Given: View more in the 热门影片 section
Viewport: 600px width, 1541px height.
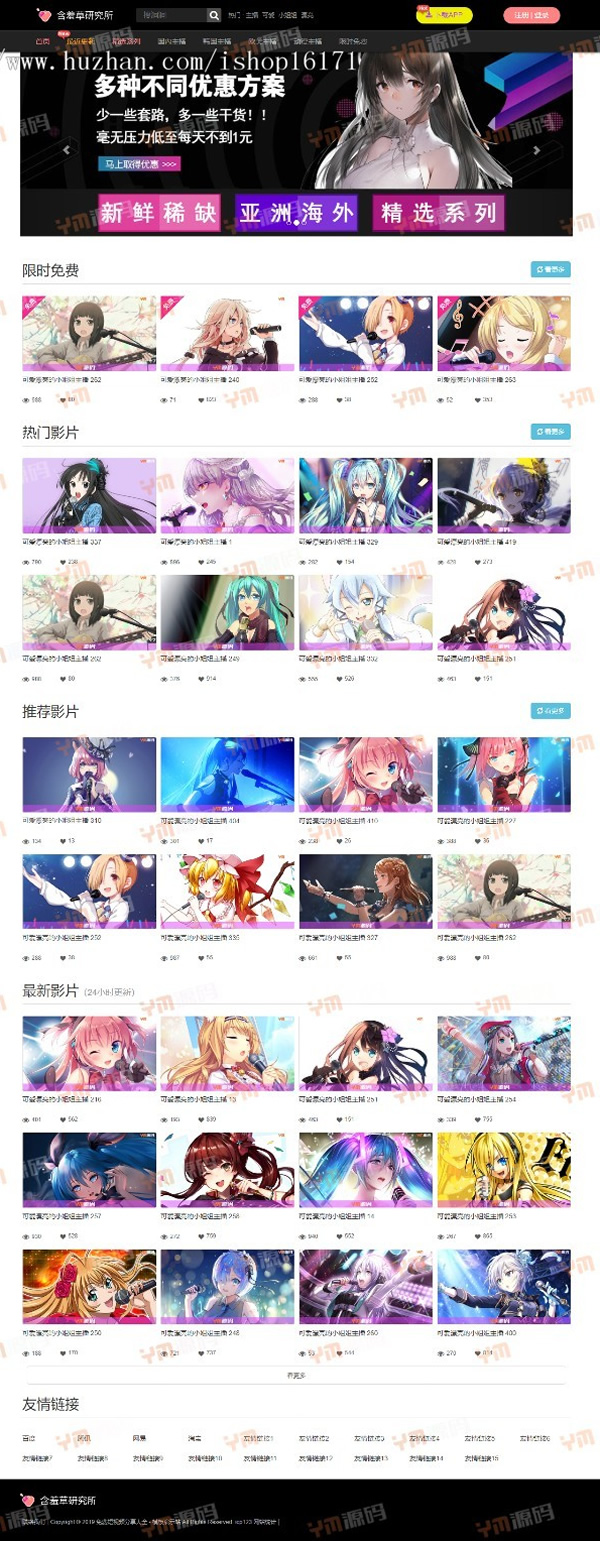Looking at the screenshot, I should [x=550, y=432].
